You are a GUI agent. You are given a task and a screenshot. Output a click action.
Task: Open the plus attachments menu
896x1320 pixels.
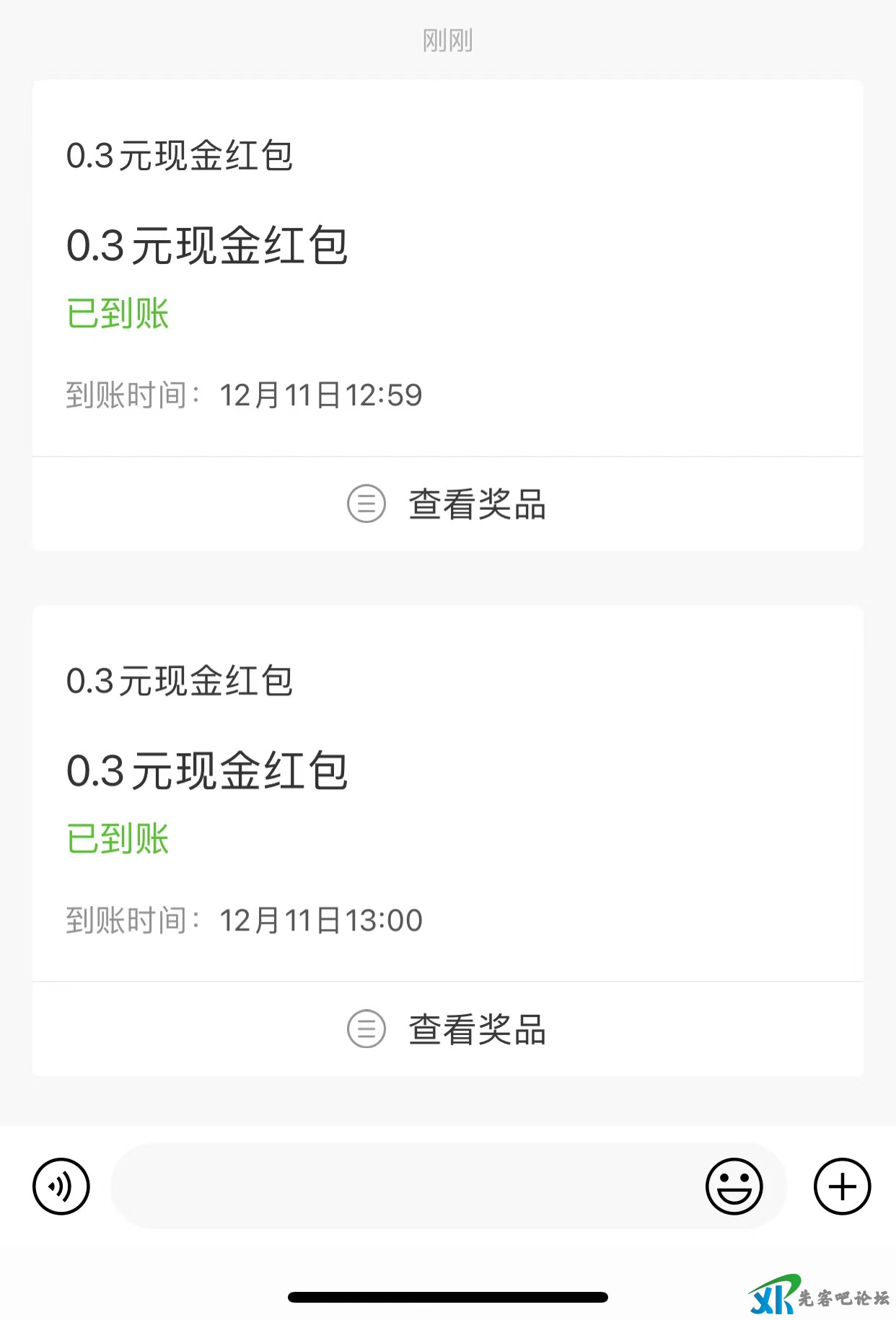[x=842, y=1187]
